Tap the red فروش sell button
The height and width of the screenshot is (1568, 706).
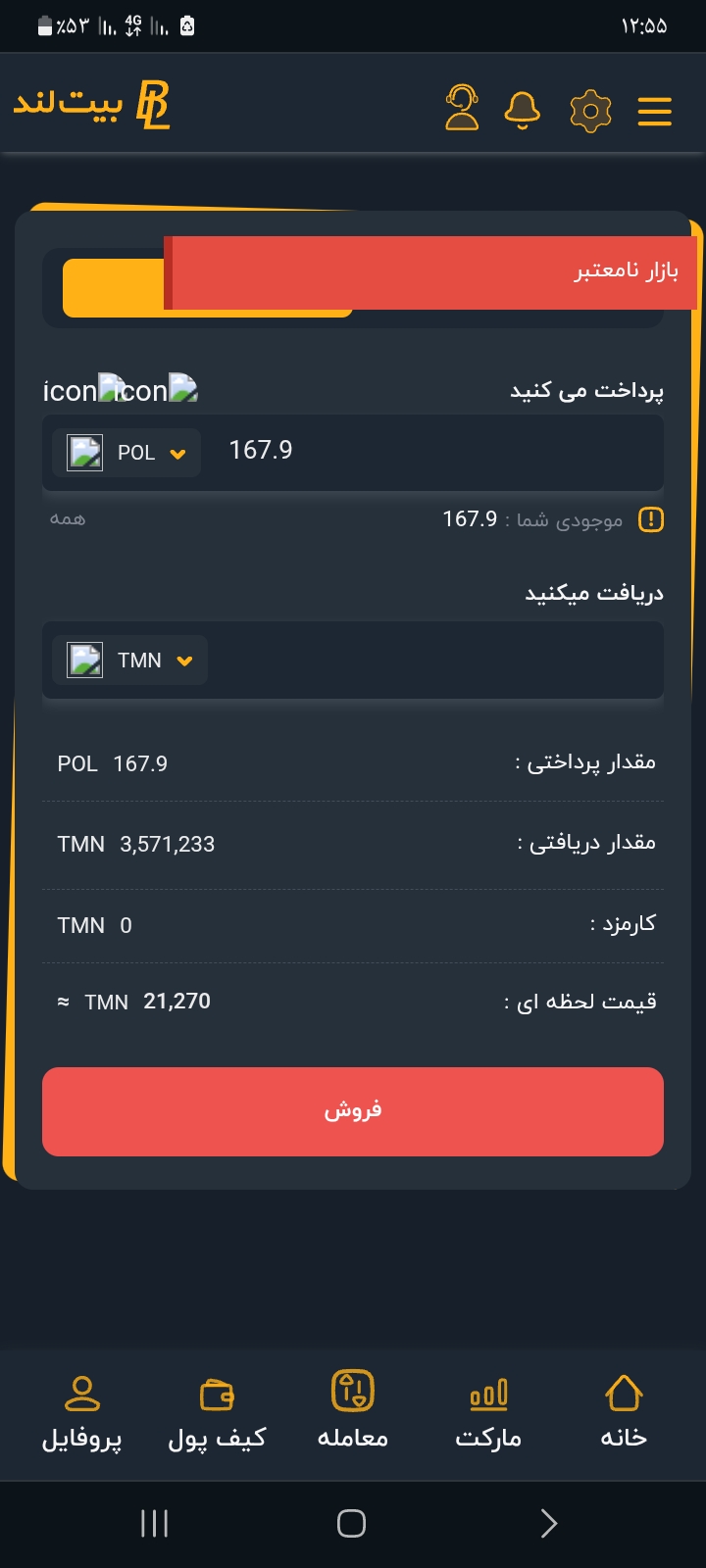point(353,1111)
